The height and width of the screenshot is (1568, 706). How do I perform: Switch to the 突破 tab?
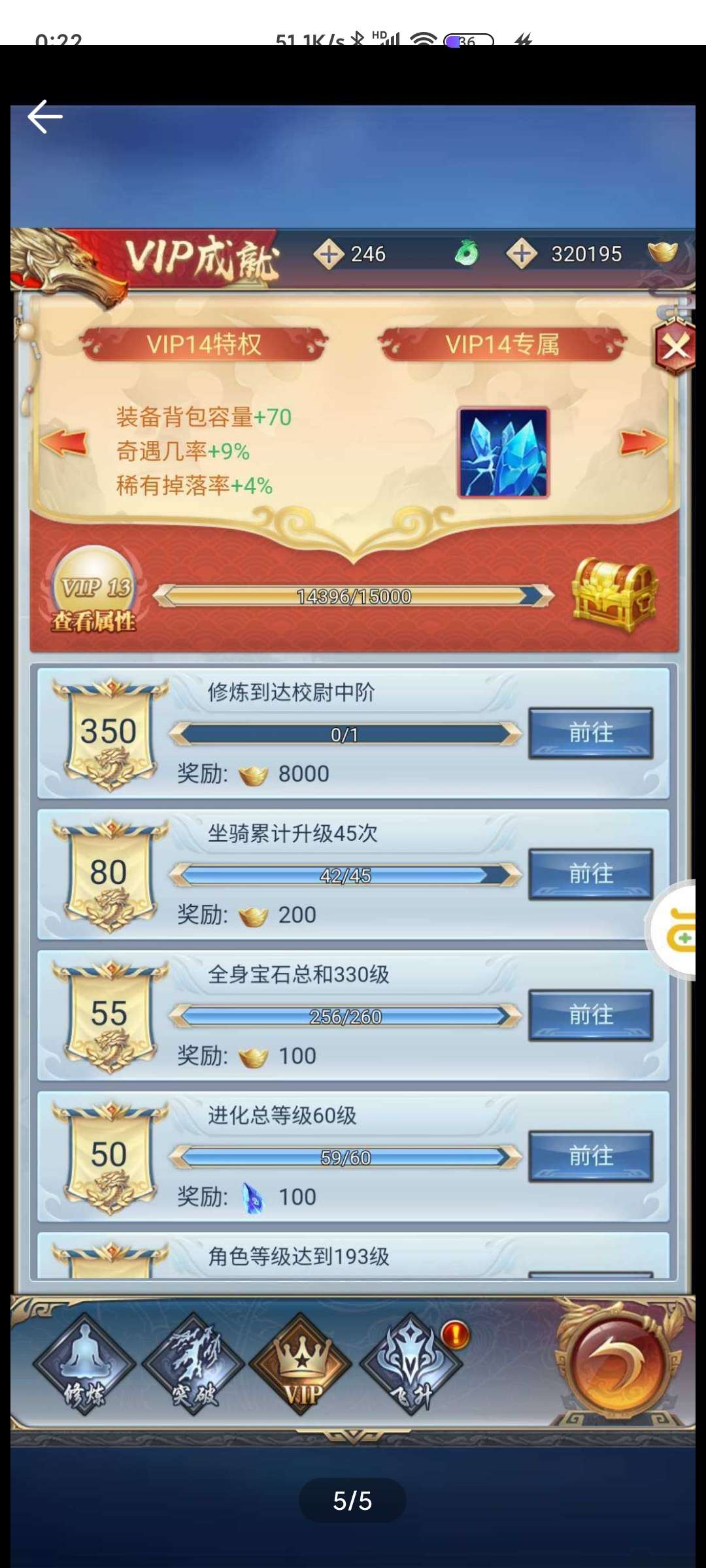(x=193, y=1364)
